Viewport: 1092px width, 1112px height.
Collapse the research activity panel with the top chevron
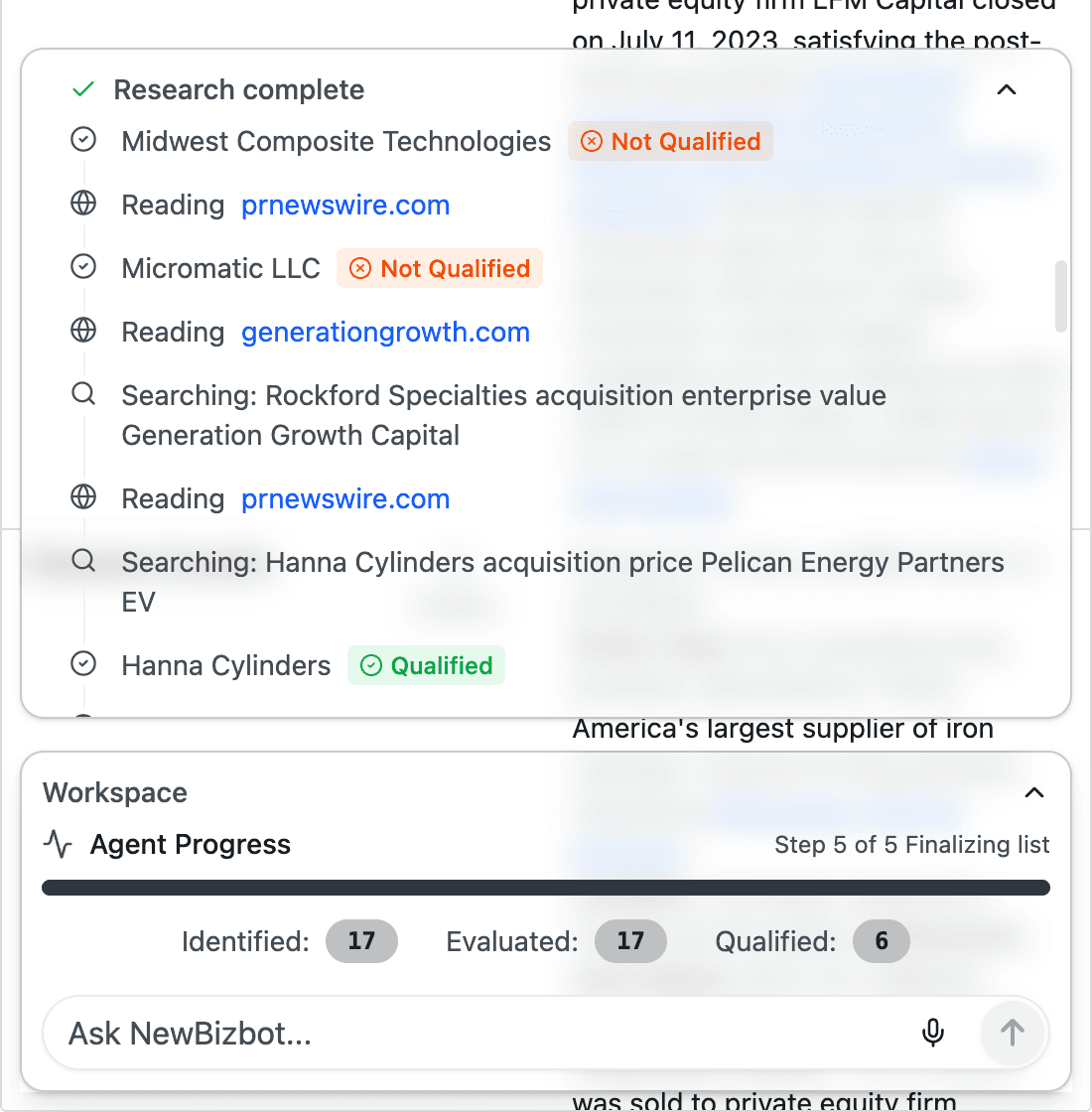click(x=1007, y=89)
